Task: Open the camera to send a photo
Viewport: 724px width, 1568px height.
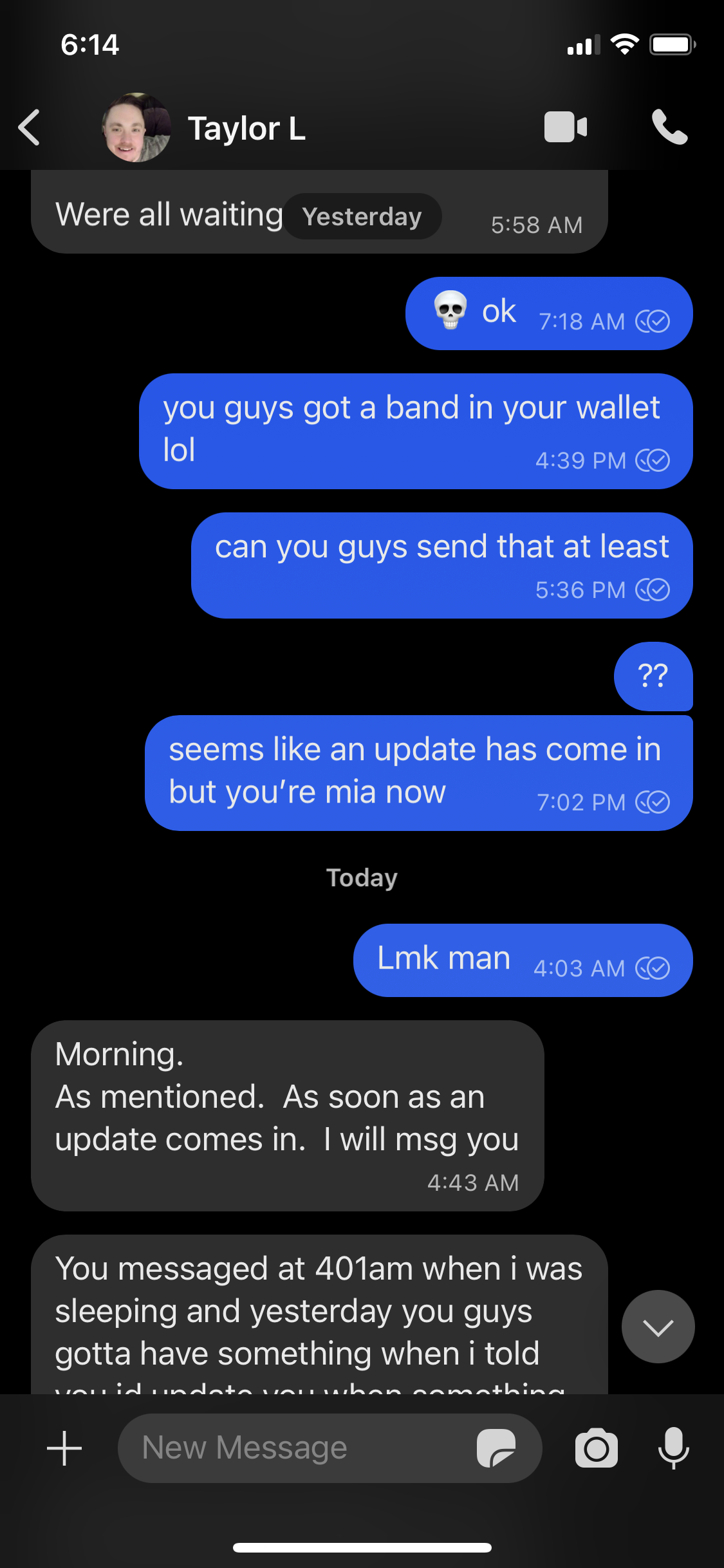Action: (x=596, y=1449)
